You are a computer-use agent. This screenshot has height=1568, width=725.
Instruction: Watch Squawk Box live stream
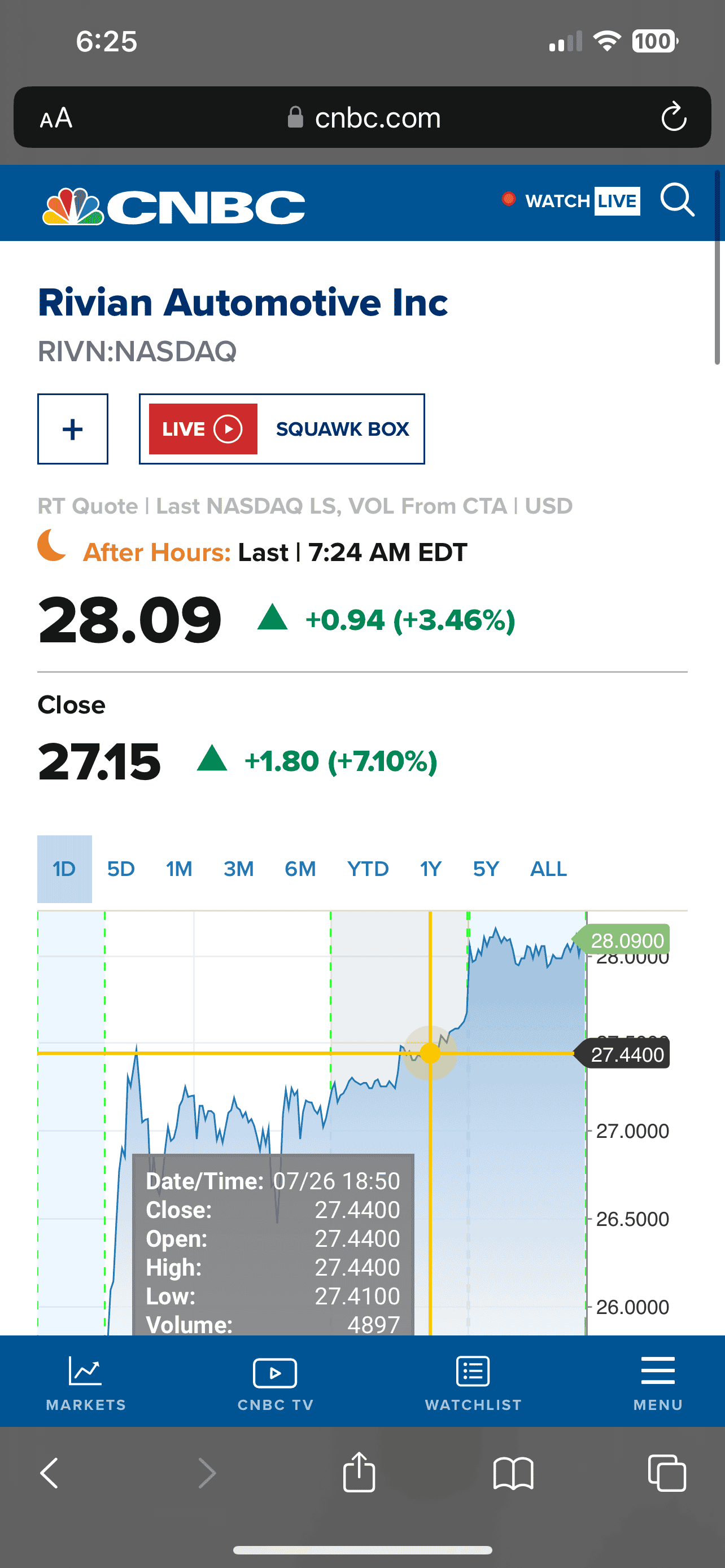click(x=282, y=429)
